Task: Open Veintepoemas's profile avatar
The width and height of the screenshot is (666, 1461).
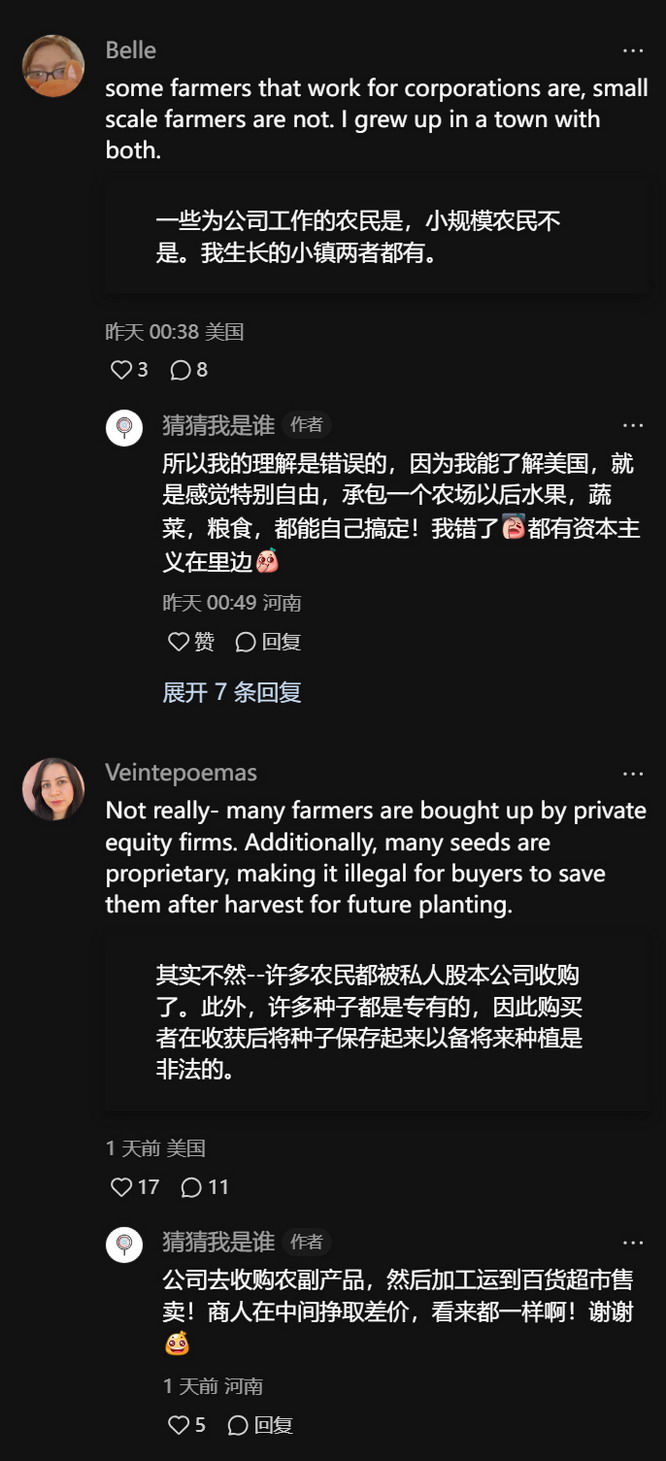Action: [x=53, y=789]
